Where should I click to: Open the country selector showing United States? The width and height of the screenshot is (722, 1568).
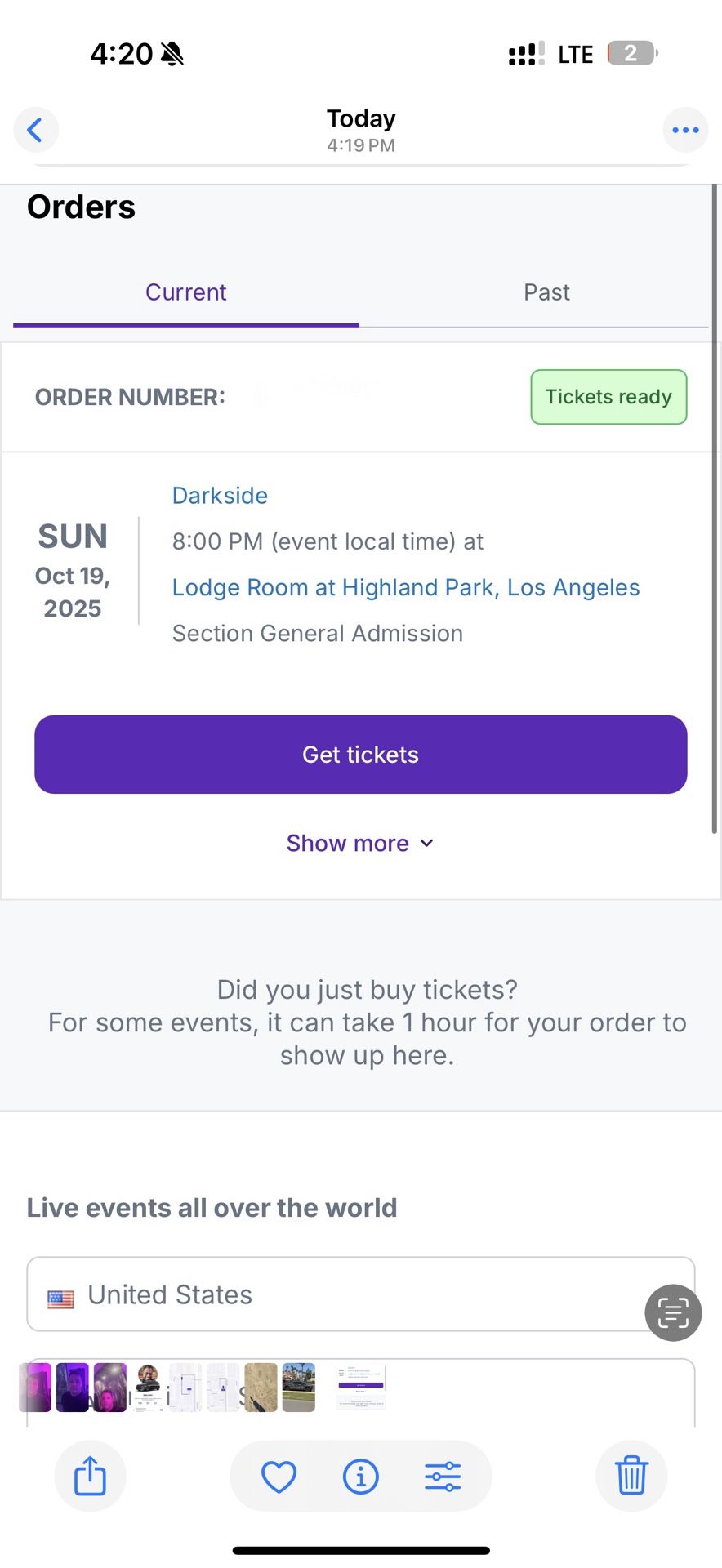360,1294
